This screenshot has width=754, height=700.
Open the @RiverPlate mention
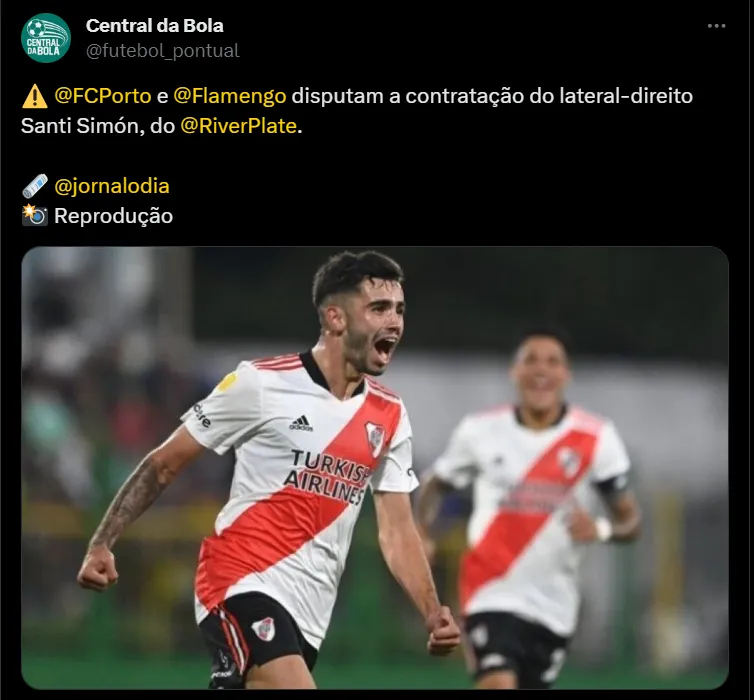[238, 127]
